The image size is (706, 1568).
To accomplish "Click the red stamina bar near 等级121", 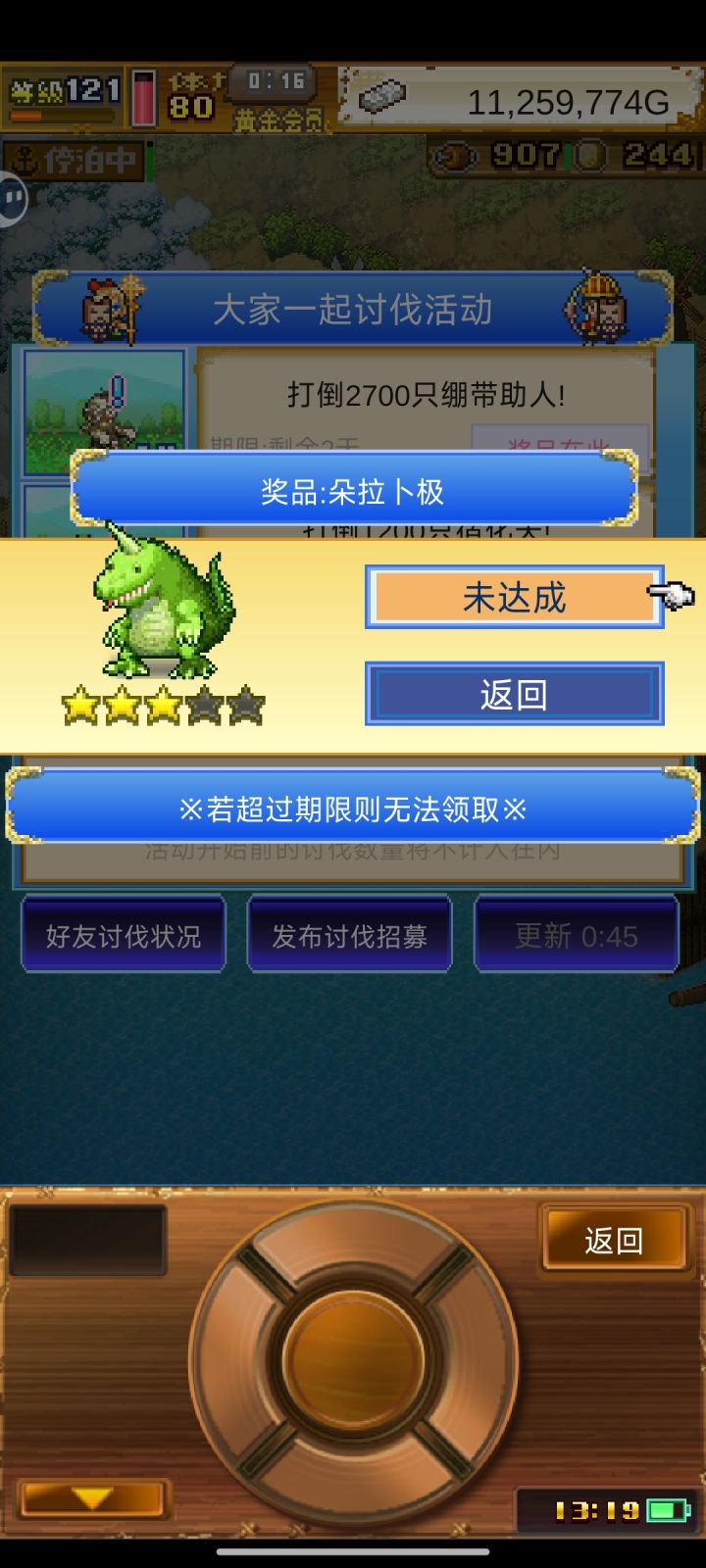I will [x=145, y=98].
